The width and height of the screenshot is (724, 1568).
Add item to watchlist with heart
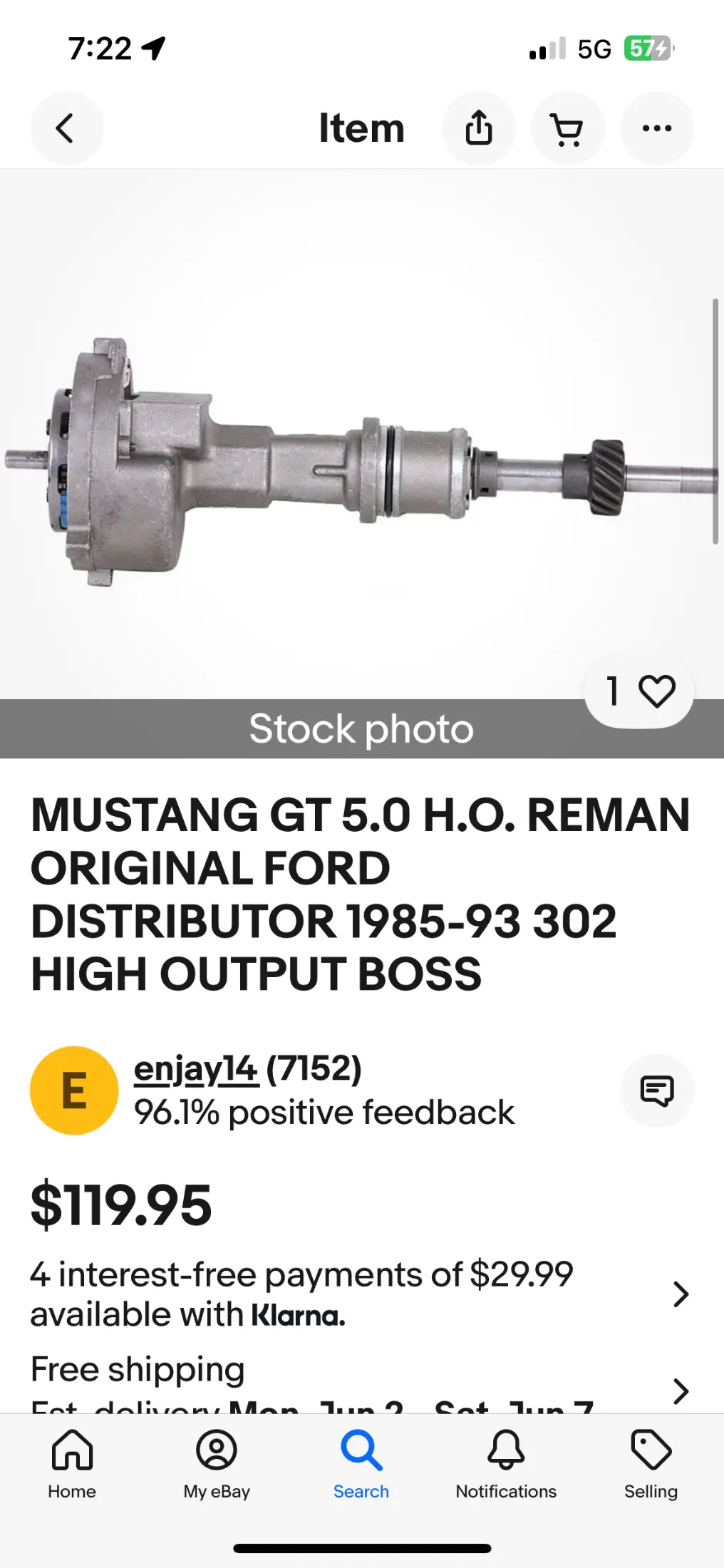[639, 691]
